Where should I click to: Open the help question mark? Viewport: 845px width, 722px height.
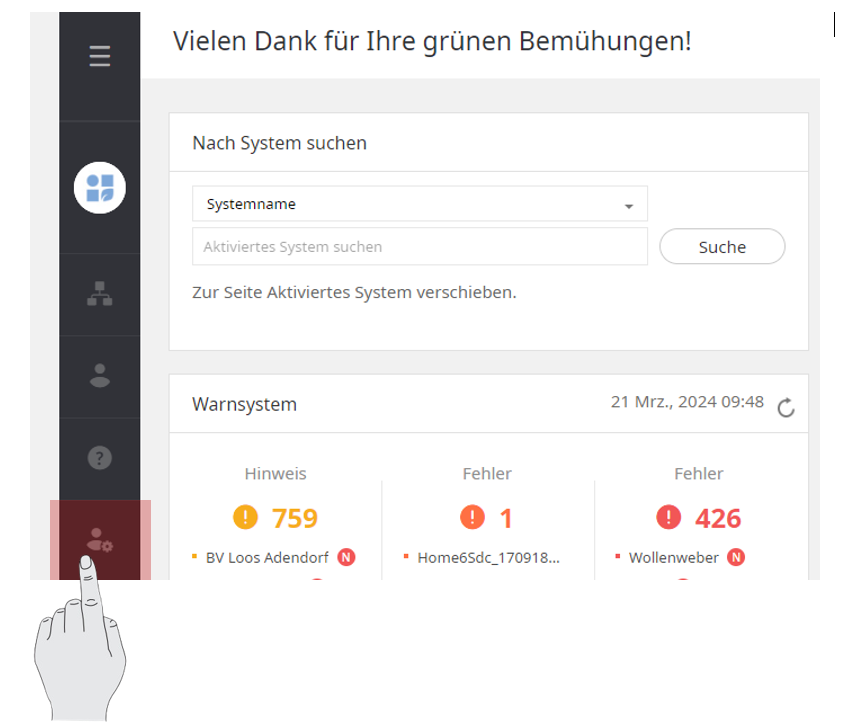[x=99, y=458]
